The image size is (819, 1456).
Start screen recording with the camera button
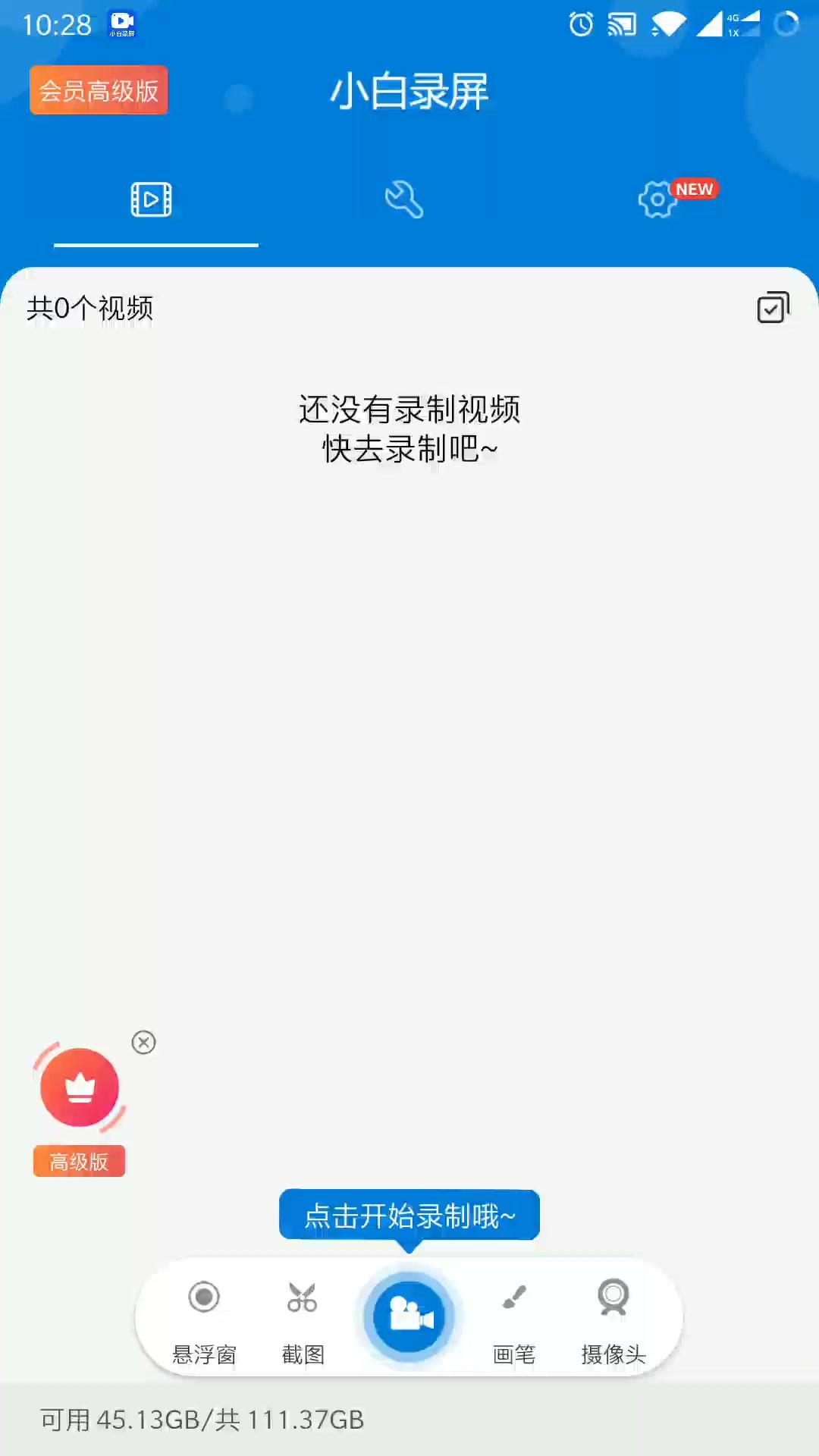[409, 1316]
